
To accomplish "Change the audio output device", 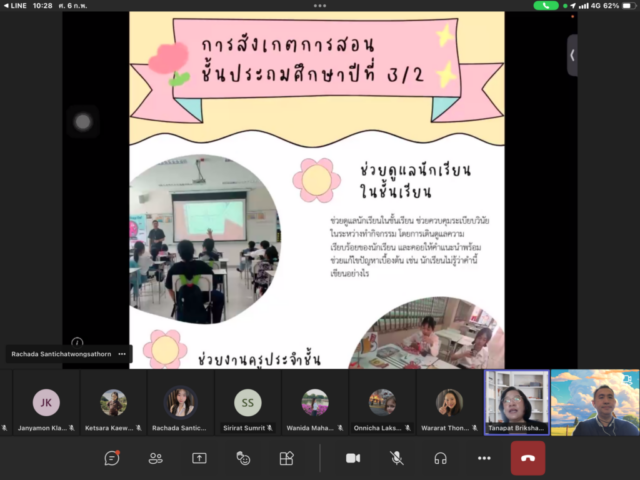I will tap(440, 458).
